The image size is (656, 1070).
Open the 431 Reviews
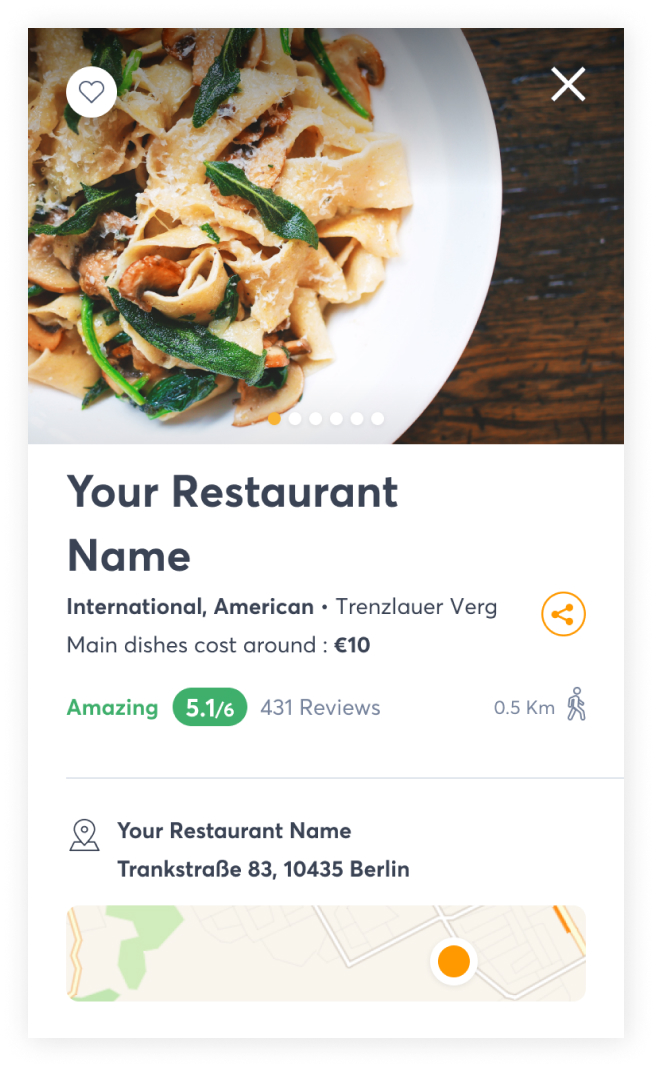(x=320, y=707)
